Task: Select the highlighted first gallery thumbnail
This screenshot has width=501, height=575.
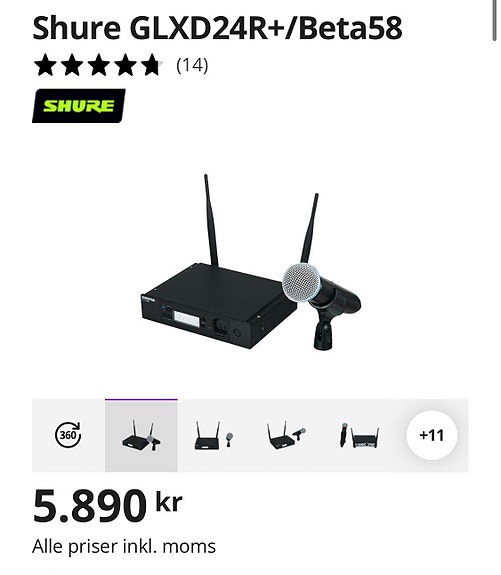Action: click(x=141, y=435)
